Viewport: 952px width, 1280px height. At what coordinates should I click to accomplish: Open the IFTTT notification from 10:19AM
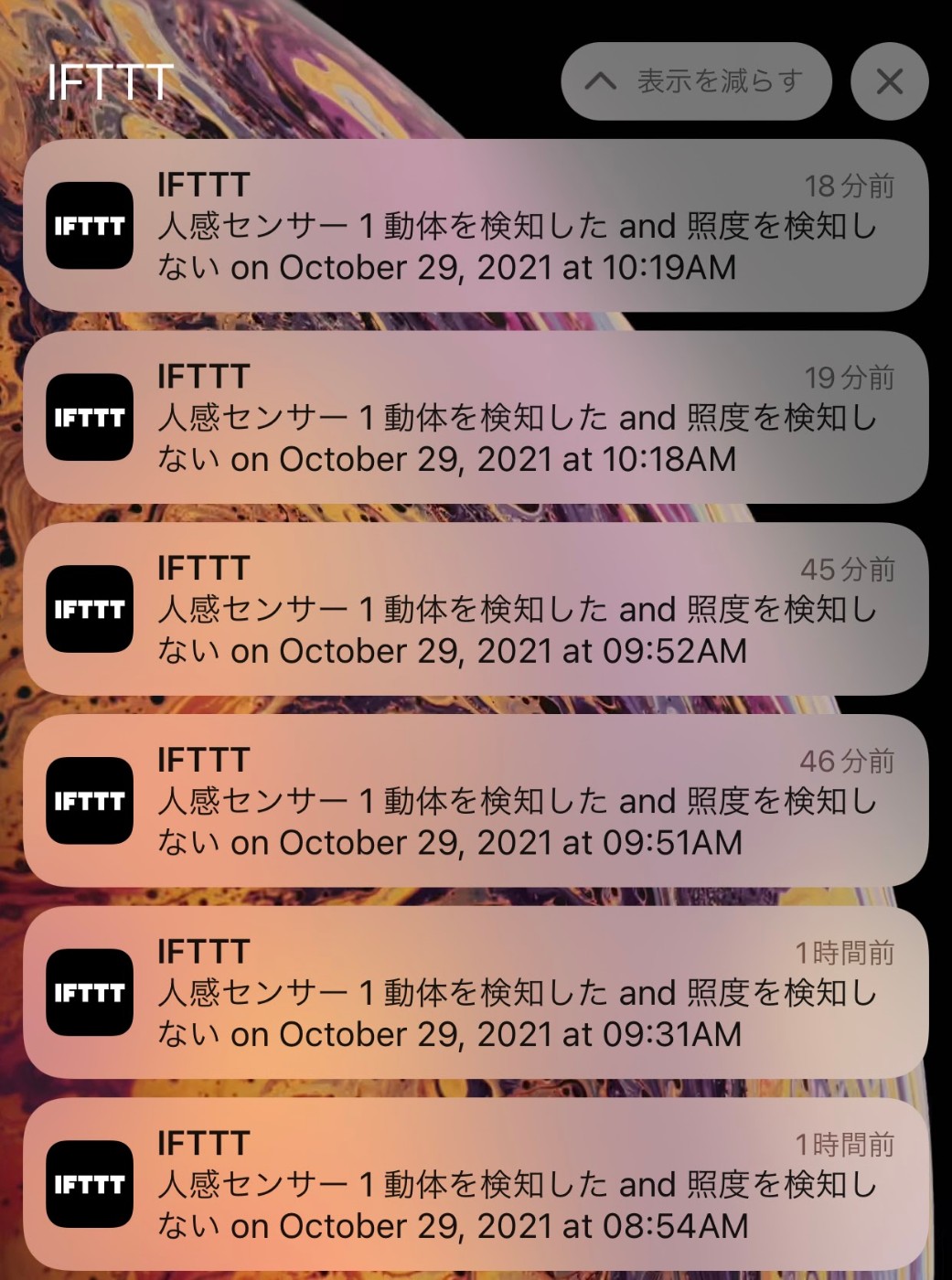click(476, 226)
